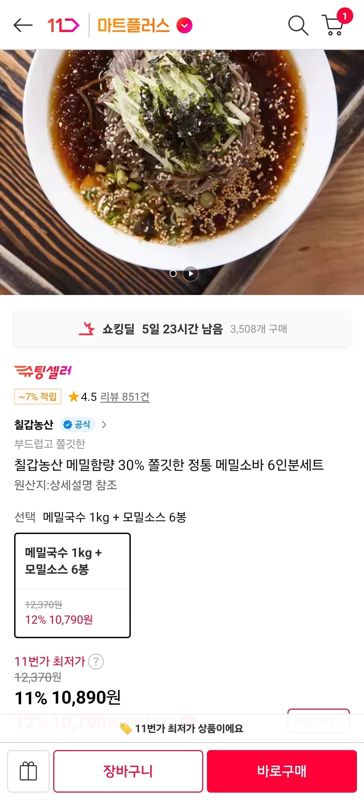Go back using the top-left arrow
Screen dimensions: 364x800
(x=22, y=25)
